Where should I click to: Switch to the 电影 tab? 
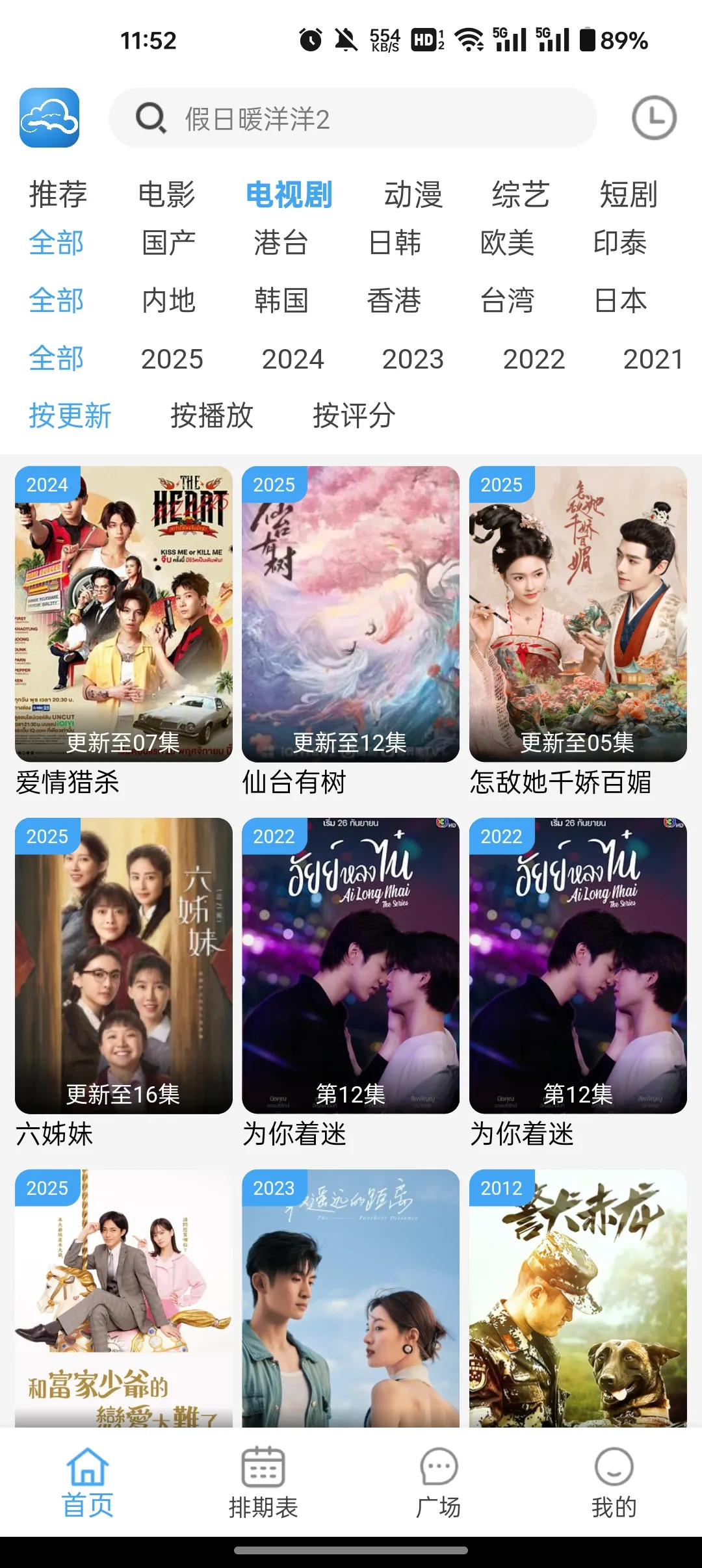[167, 194]
